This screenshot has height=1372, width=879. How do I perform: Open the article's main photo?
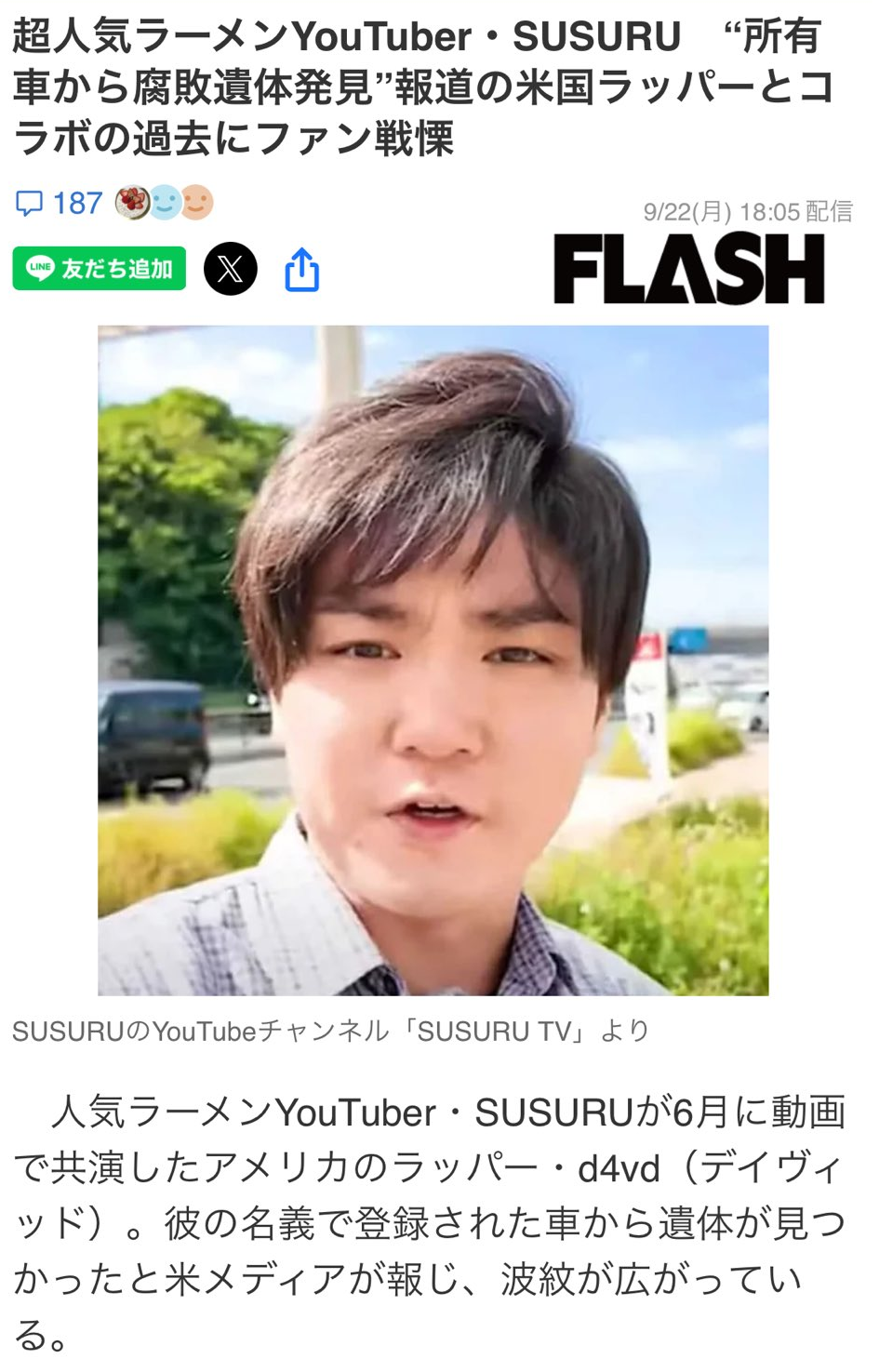(433, 659)
